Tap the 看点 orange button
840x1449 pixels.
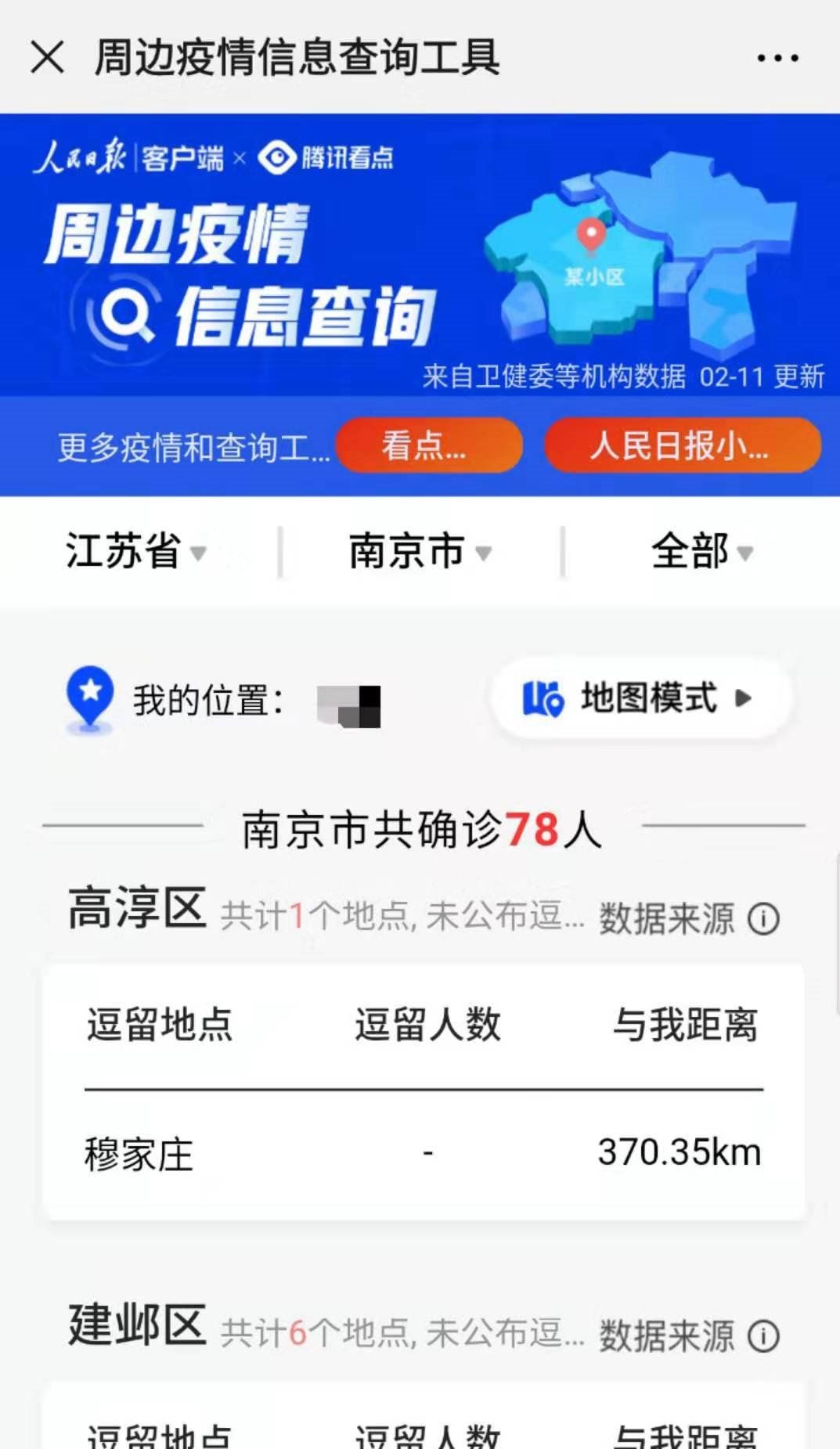(429, 445)
